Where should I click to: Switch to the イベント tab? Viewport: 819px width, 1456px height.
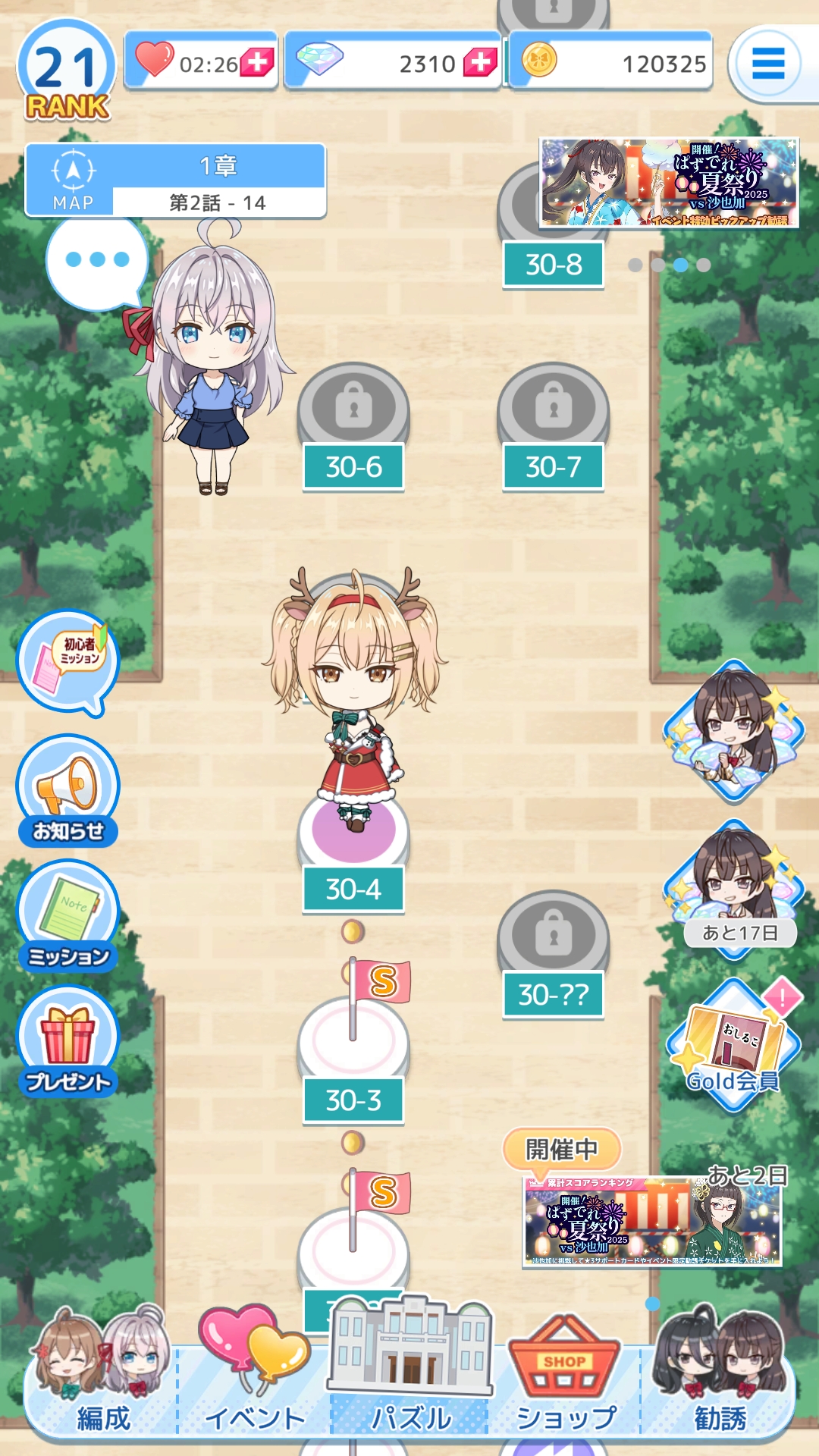tap(255, 1380)
